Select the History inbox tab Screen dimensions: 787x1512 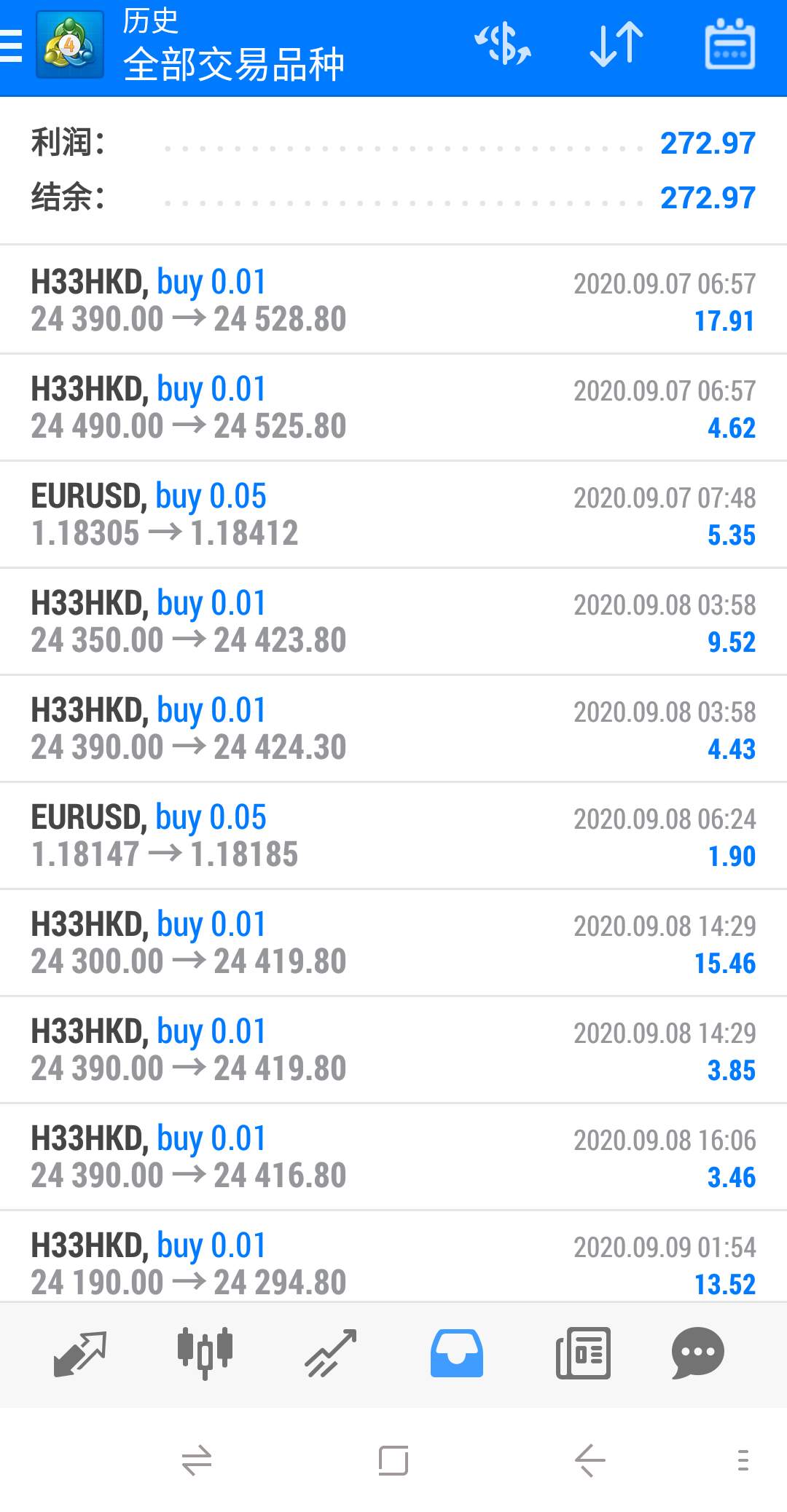(457, 1353)
